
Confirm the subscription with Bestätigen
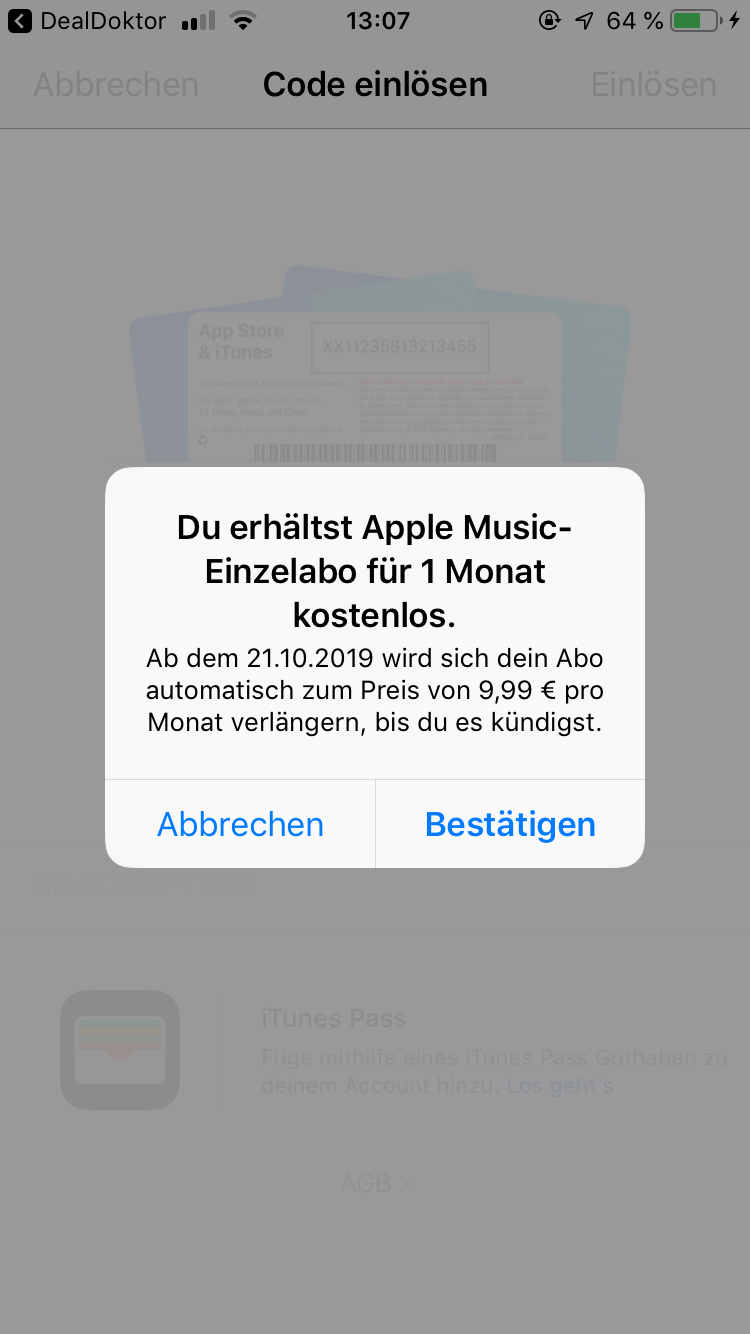tap(510, 824)
